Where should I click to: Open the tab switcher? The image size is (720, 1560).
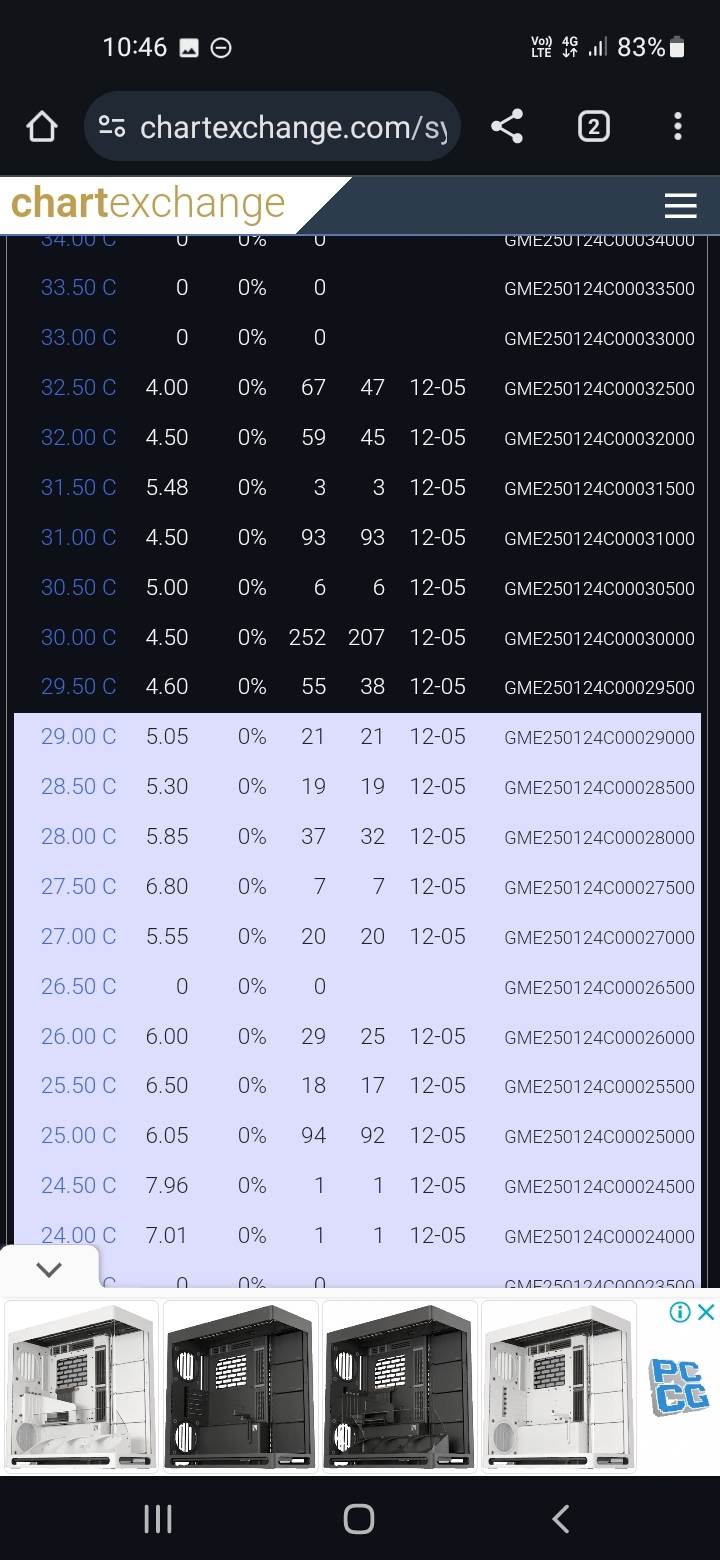pos(593,127)
